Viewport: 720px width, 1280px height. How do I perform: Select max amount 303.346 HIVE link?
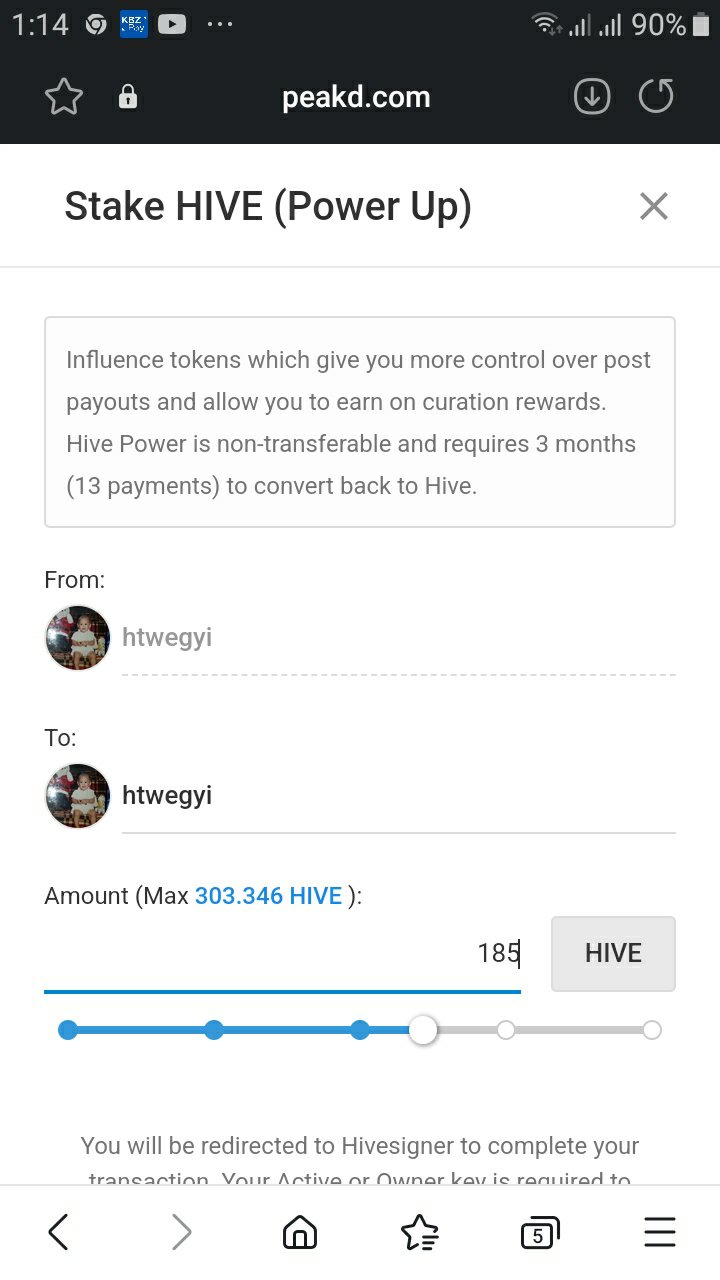pos(268,896)
